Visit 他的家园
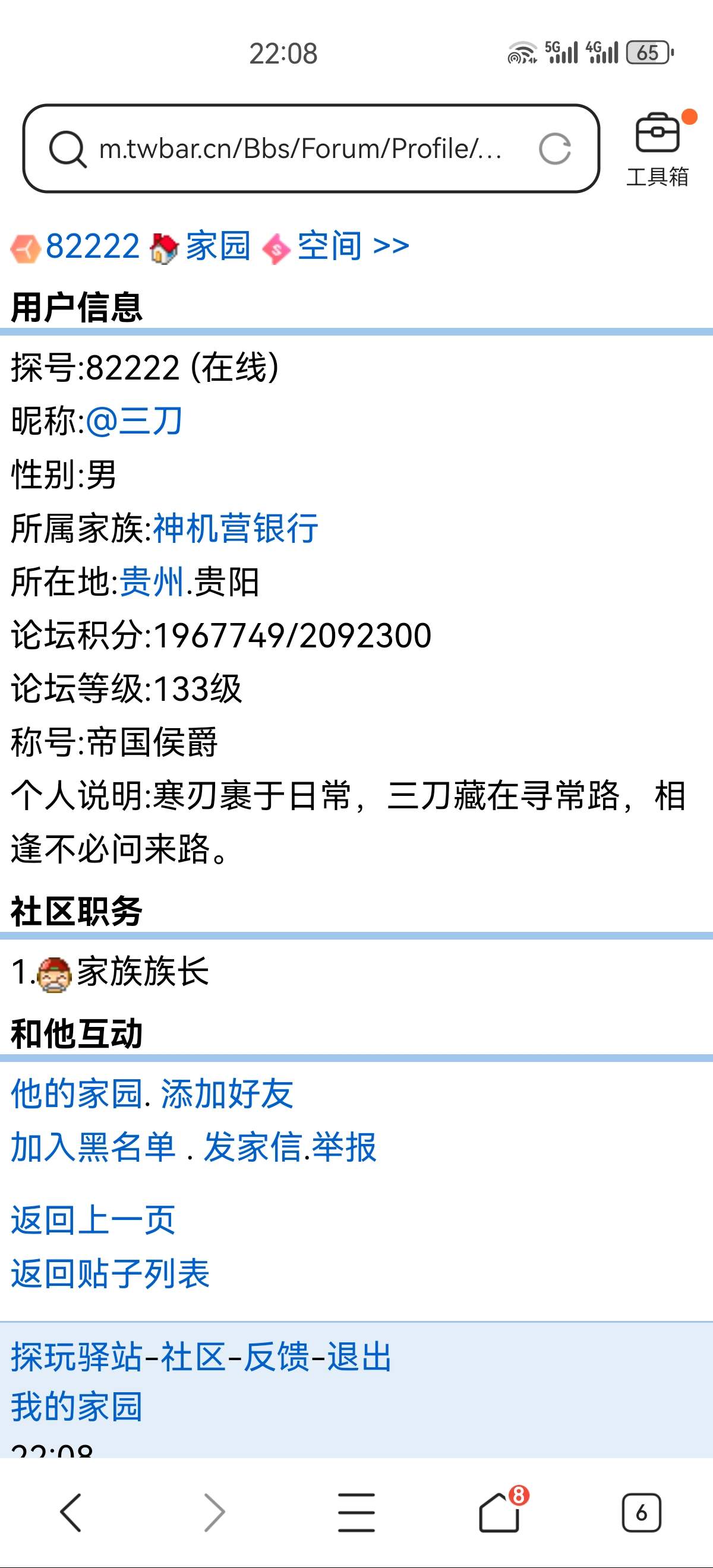The image size is (713, 1568). pyautogui.click(x=76, y=1094)
